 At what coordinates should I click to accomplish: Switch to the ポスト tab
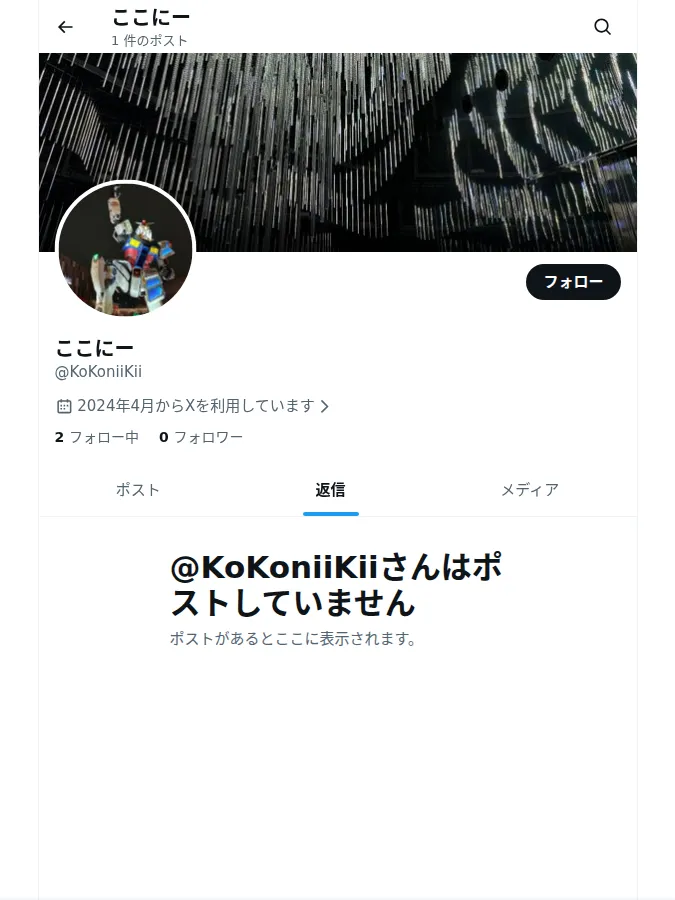138,490
